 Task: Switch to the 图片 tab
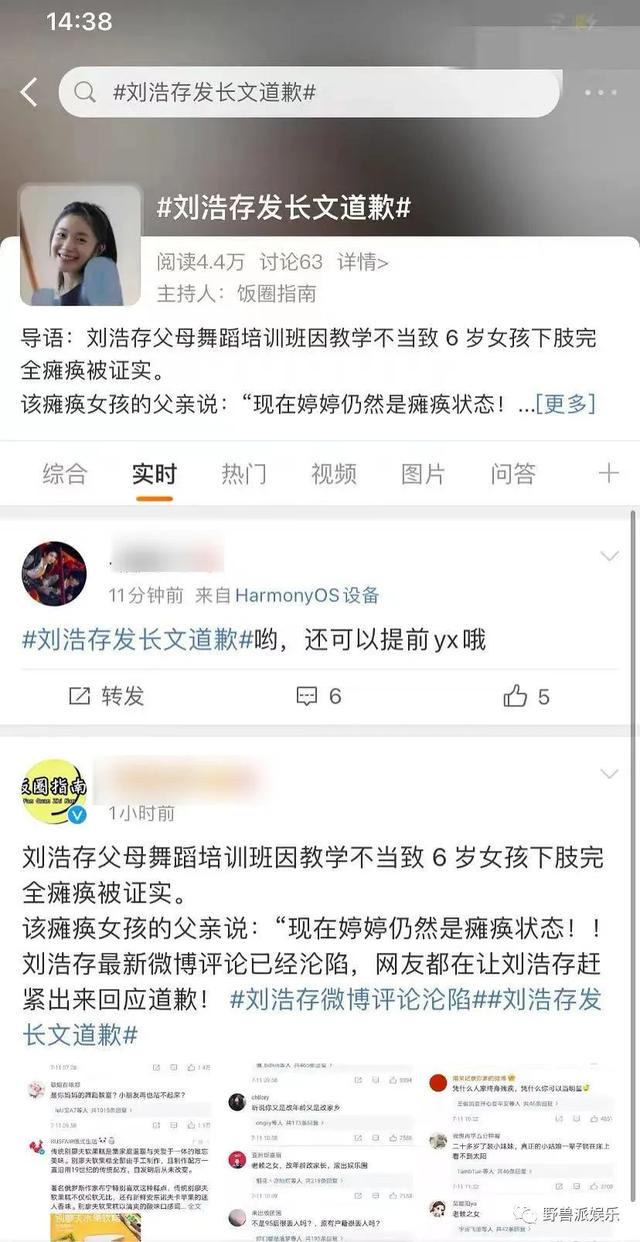pyautogui.click(x=423, y=474)
